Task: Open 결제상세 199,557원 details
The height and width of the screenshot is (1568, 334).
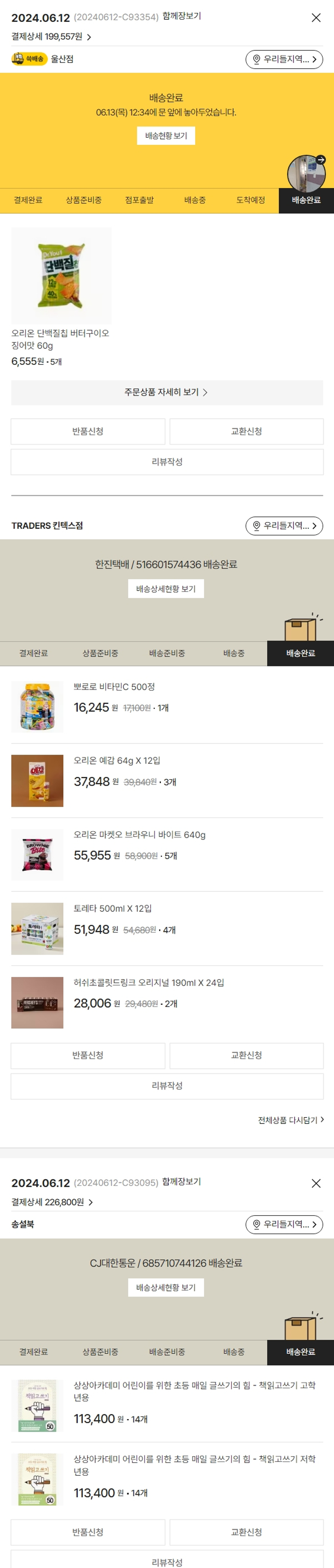Action: pos(51,37)
